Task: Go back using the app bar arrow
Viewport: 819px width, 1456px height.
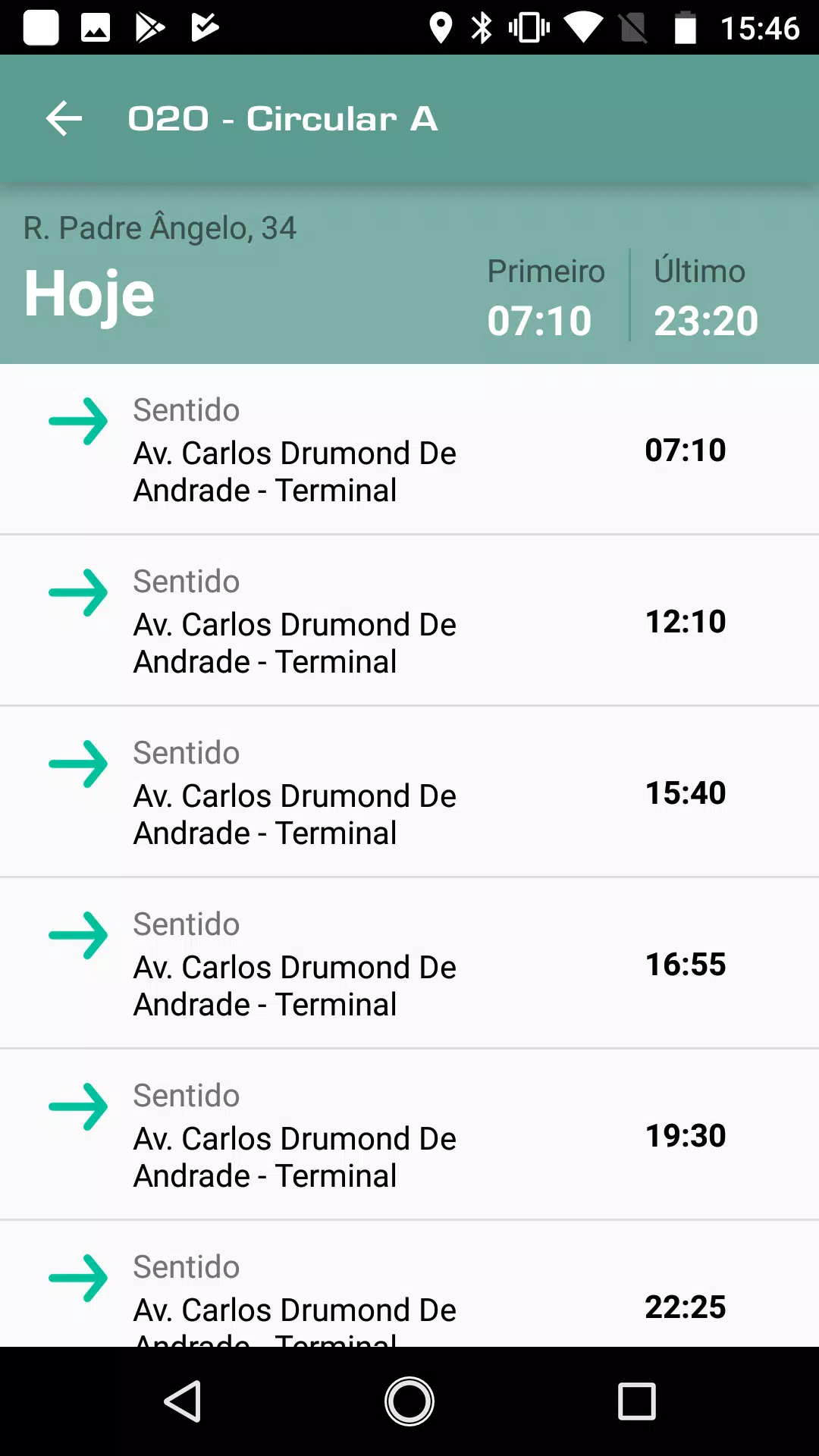Action: click(x=64, y=118)
